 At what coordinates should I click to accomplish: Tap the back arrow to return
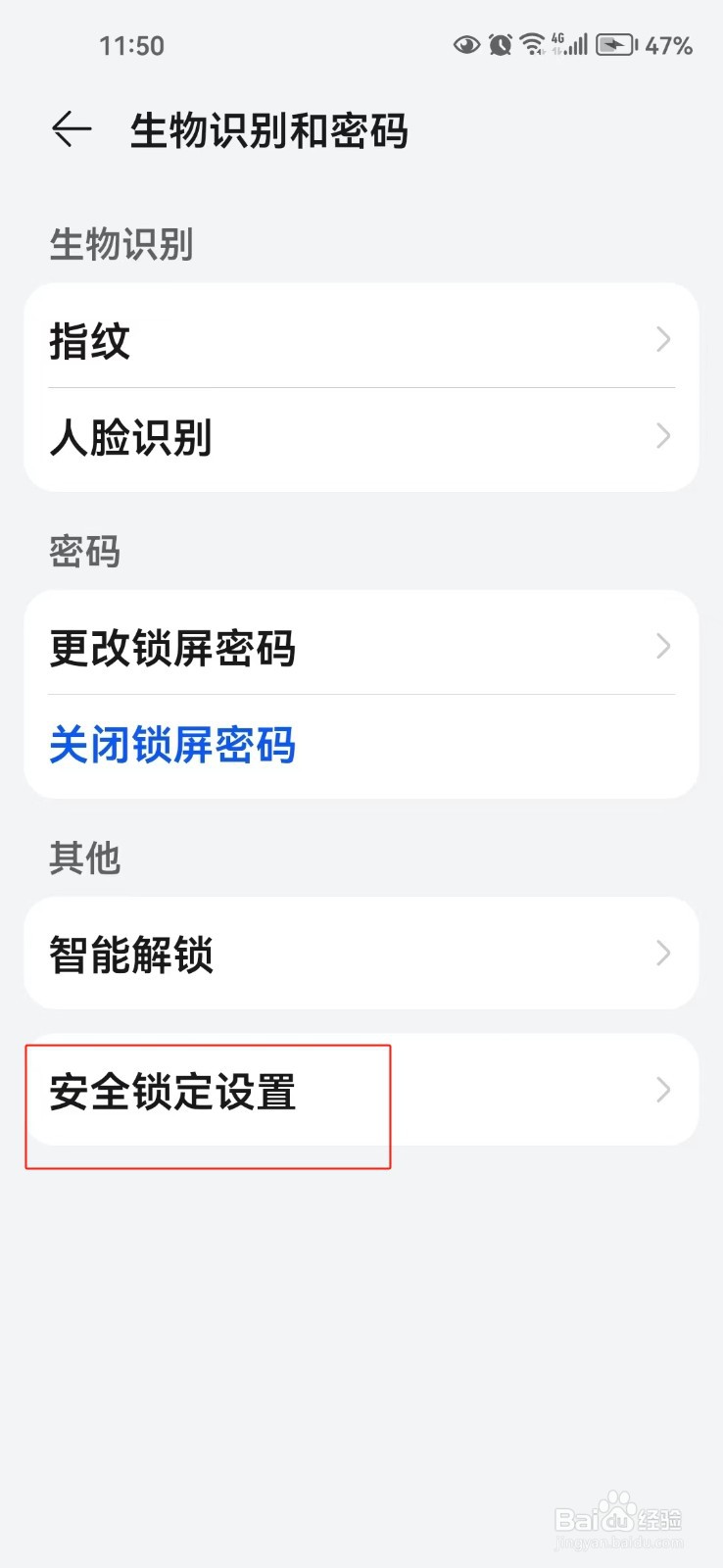pos(70,130)
